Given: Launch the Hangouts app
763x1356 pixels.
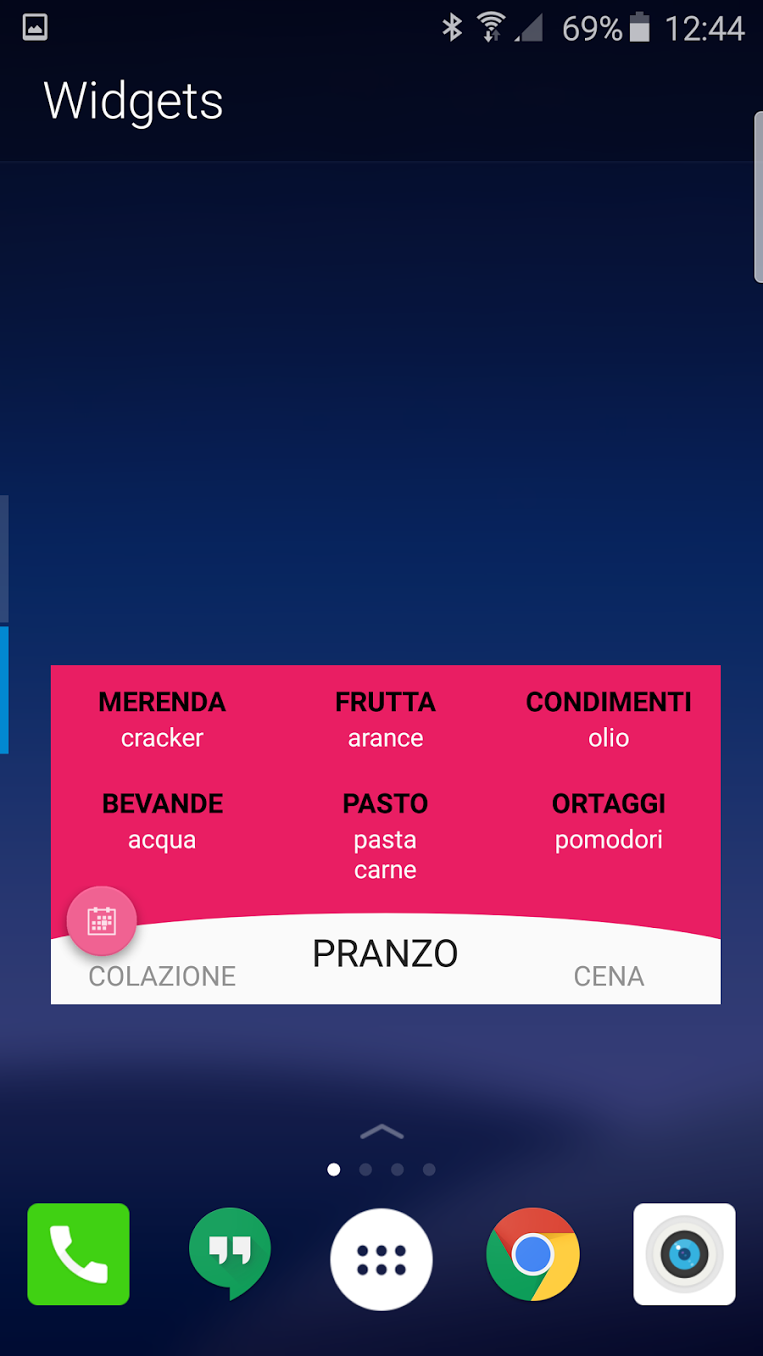Looking at the screenshot, I should point(230,1254).
